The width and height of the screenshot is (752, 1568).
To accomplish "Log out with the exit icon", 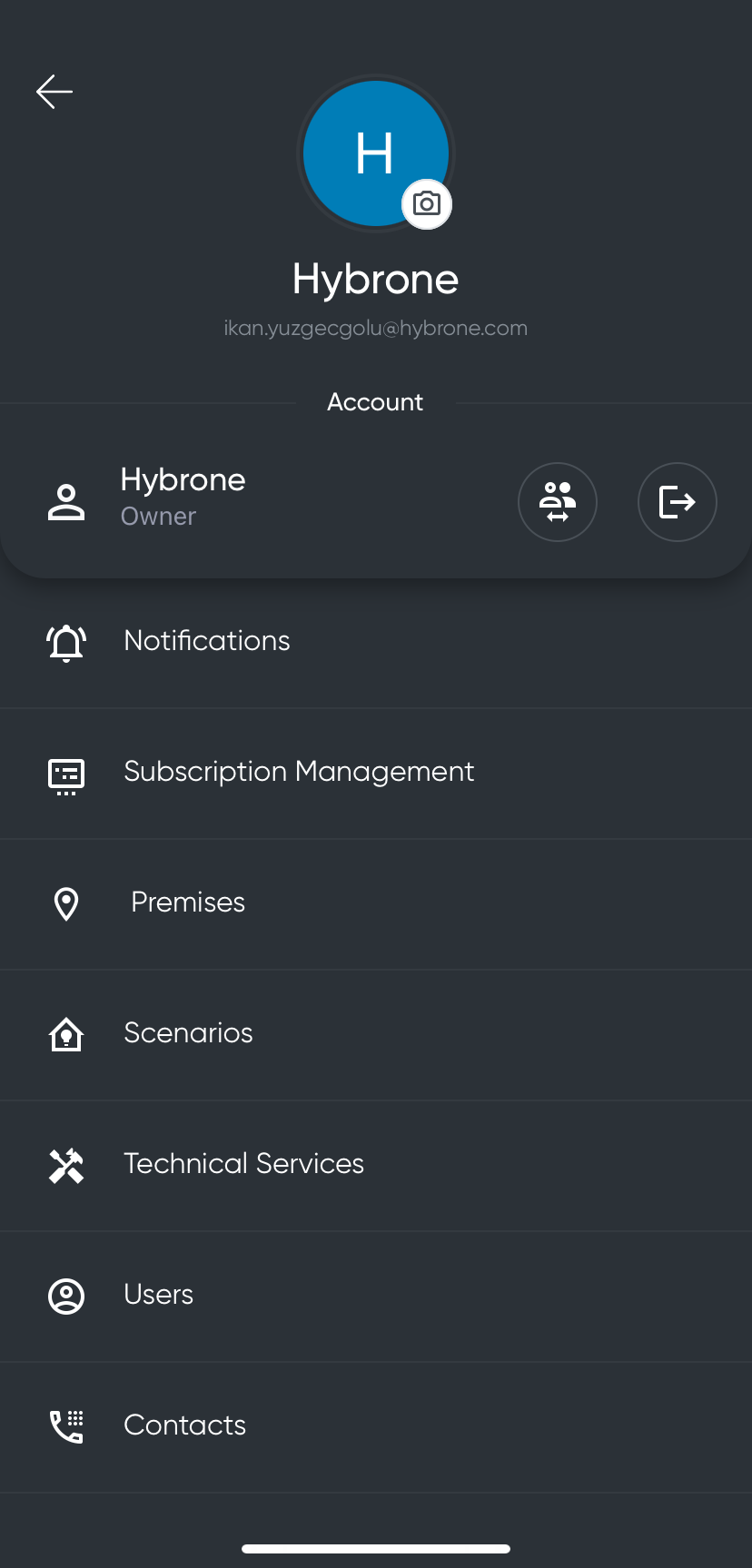I will (x=678, y=502).
